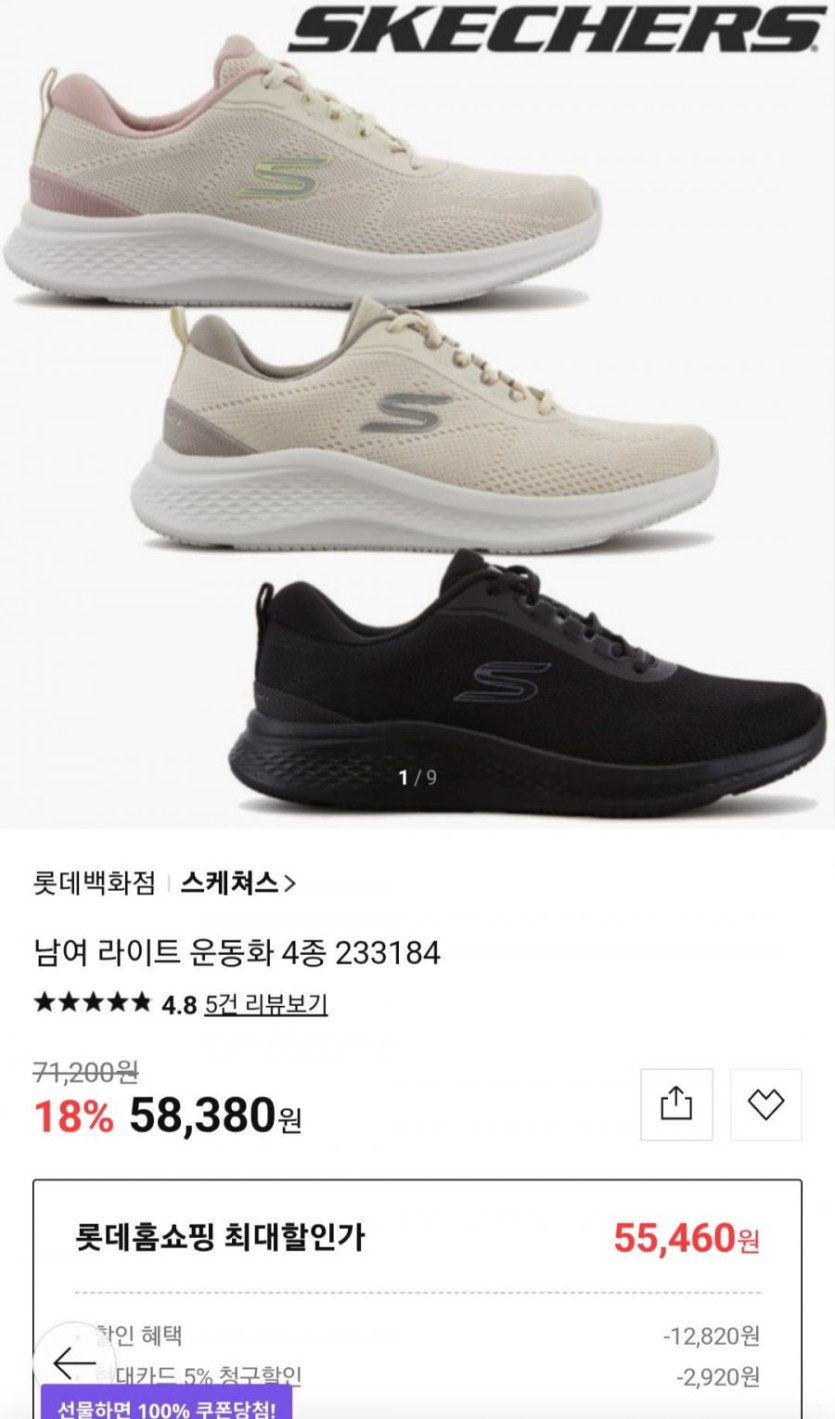
Task: View the 5건 리뷰보기 reviews
Action: [x=266, y=1004]
